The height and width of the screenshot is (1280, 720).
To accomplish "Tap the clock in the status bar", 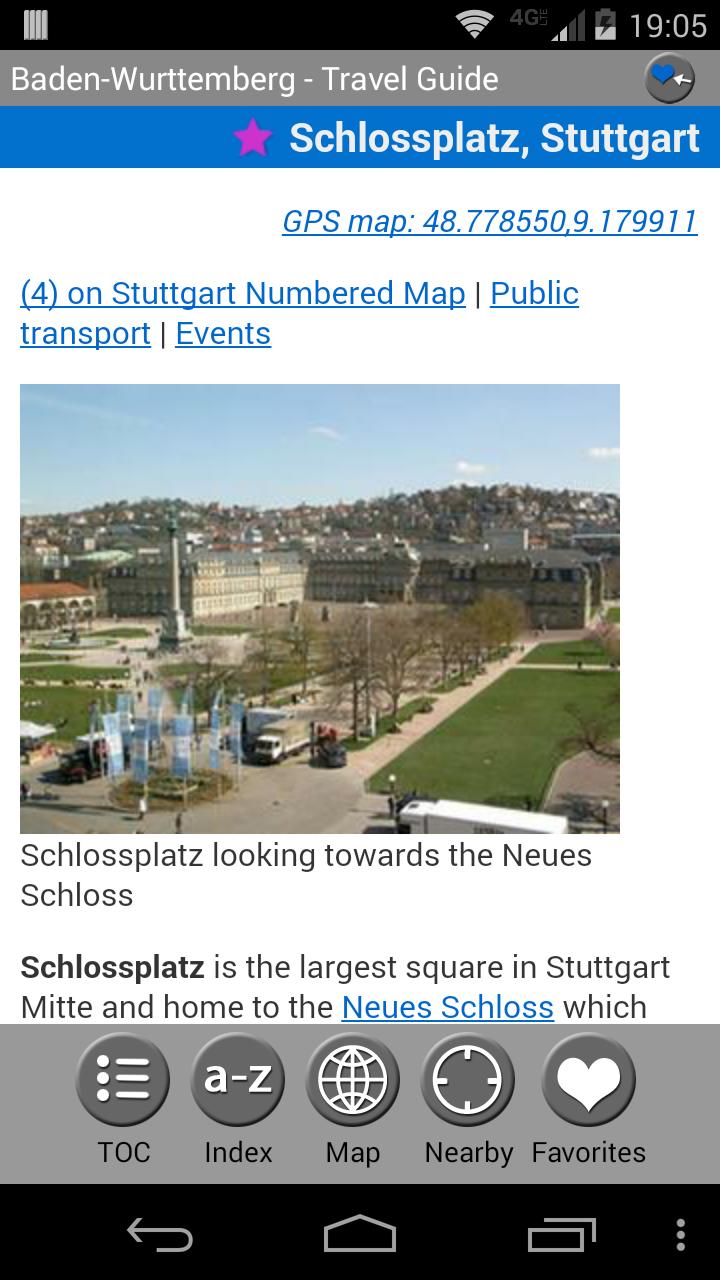I will [666, 24].
